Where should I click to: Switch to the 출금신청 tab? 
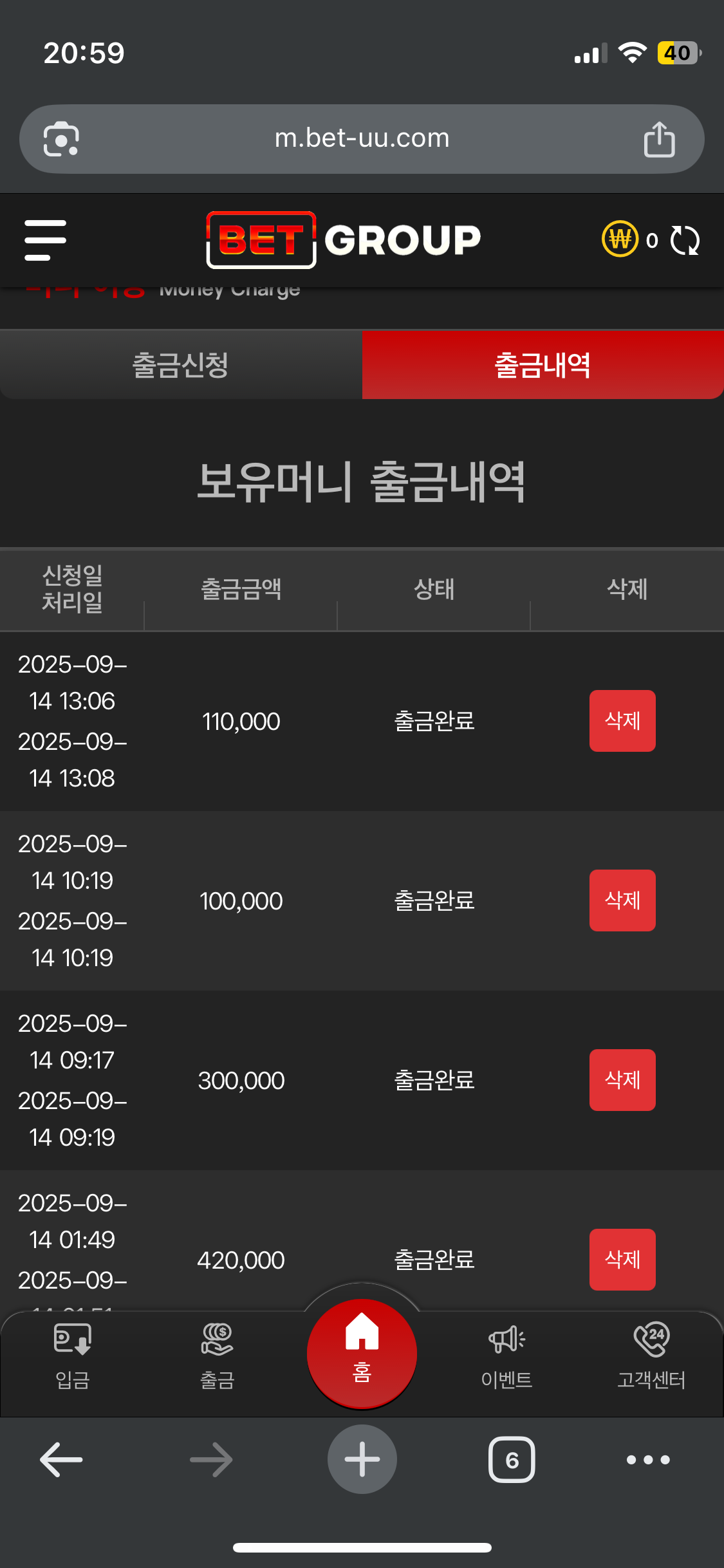(181, 365)
